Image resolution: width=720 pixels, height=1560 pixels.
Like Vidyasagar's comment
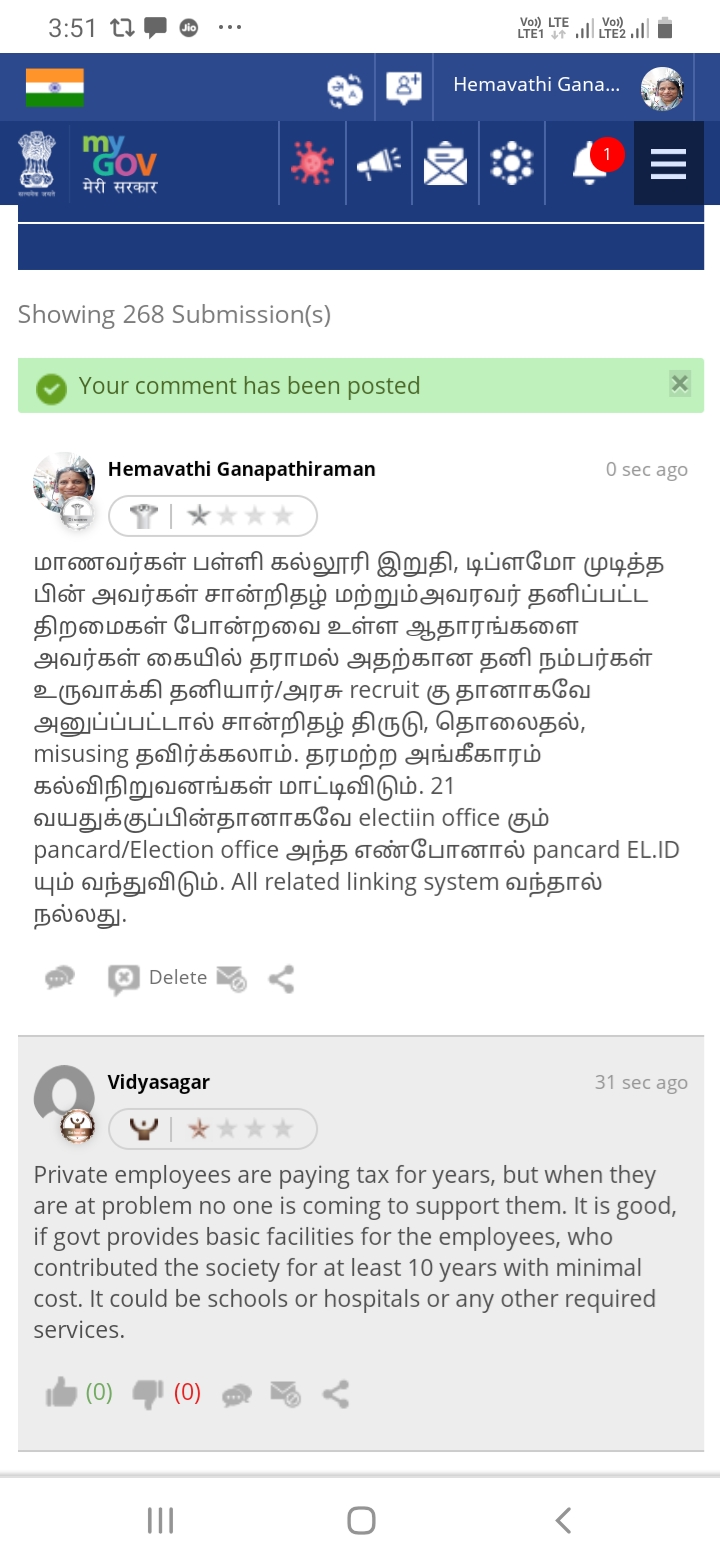tap(62, 1392)
